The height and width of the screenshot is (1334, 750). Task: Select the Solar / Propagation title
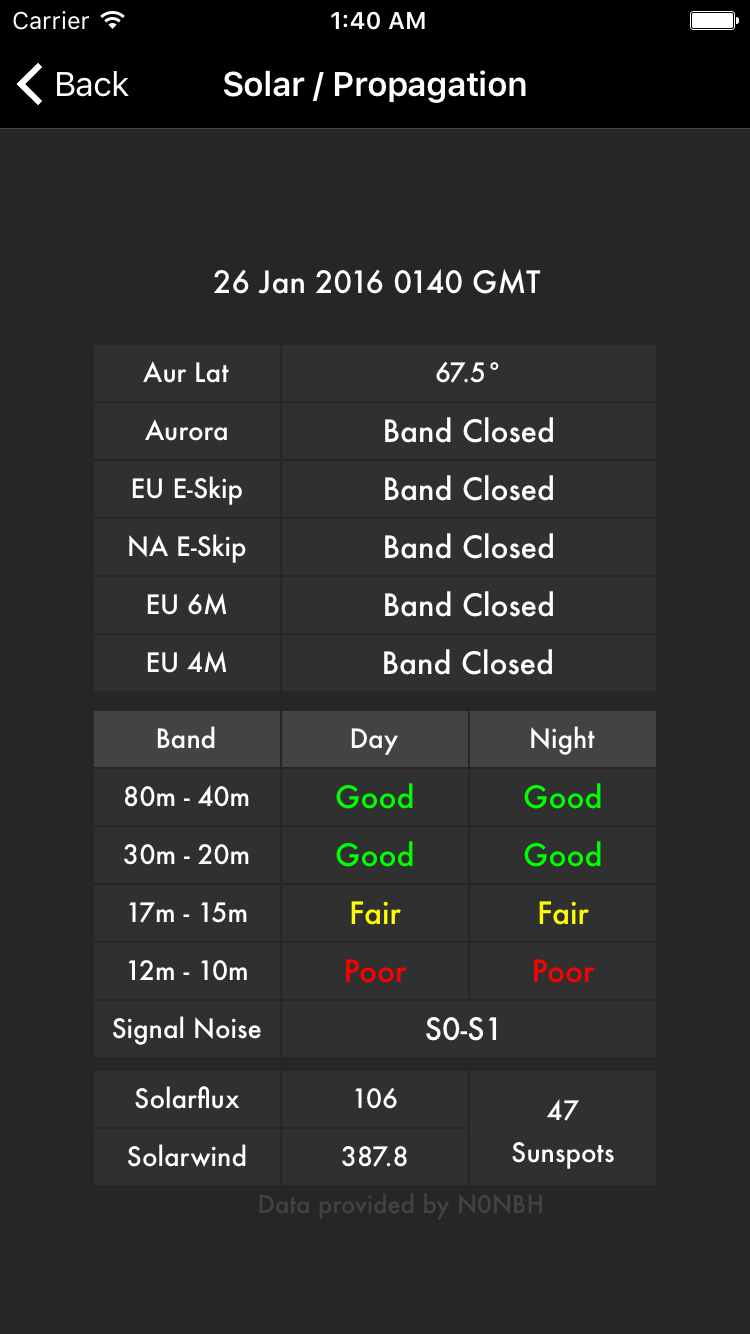click(374, 84)
